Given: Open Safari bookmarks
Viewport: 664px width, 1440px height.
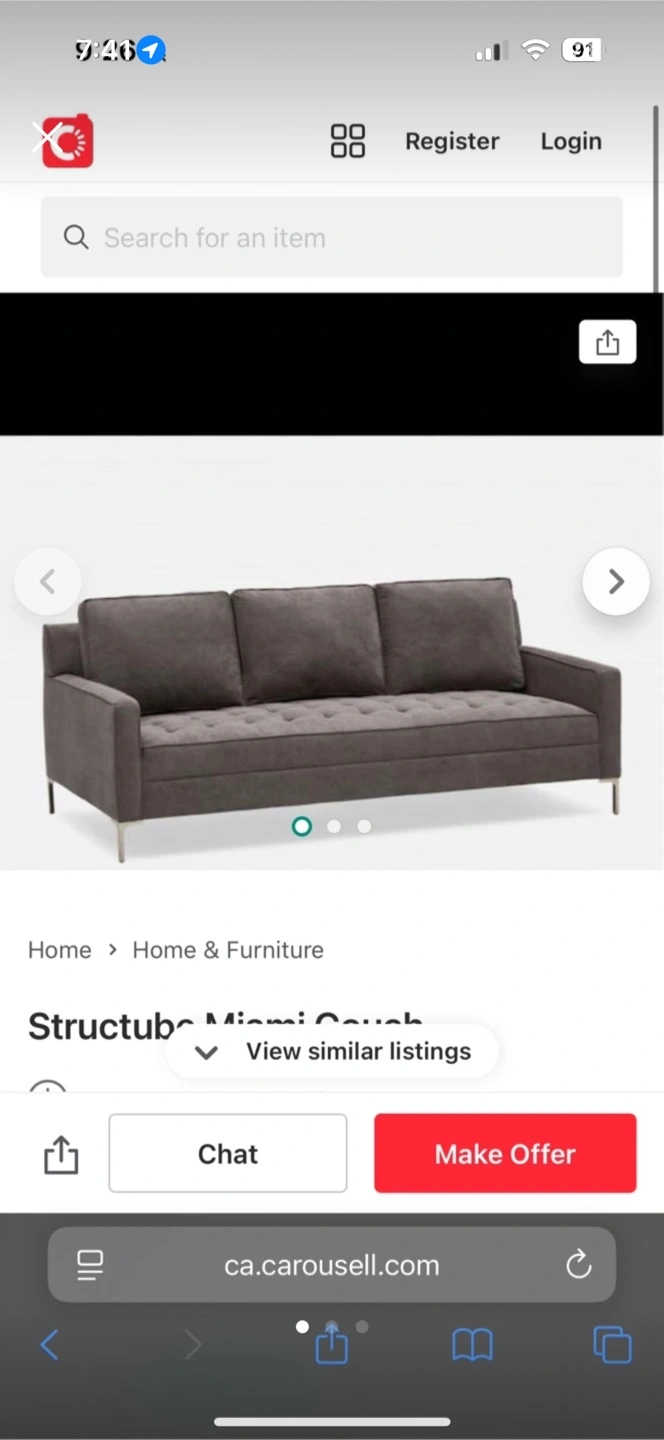Looking at the screenshot, I should (x=472, y=1345).
